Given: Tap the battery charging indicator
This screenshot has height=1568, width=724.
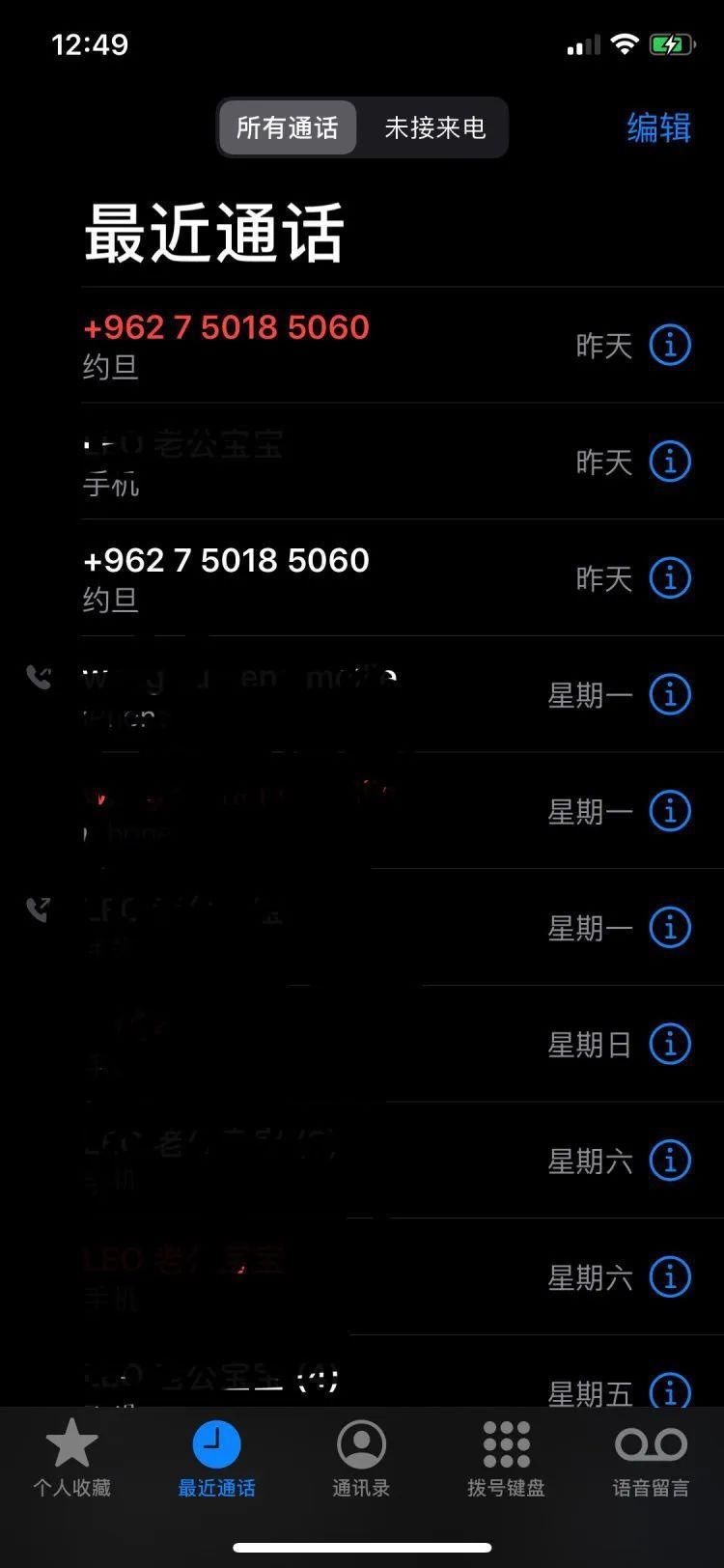Looking at the screenshot, I should point(673,43).
